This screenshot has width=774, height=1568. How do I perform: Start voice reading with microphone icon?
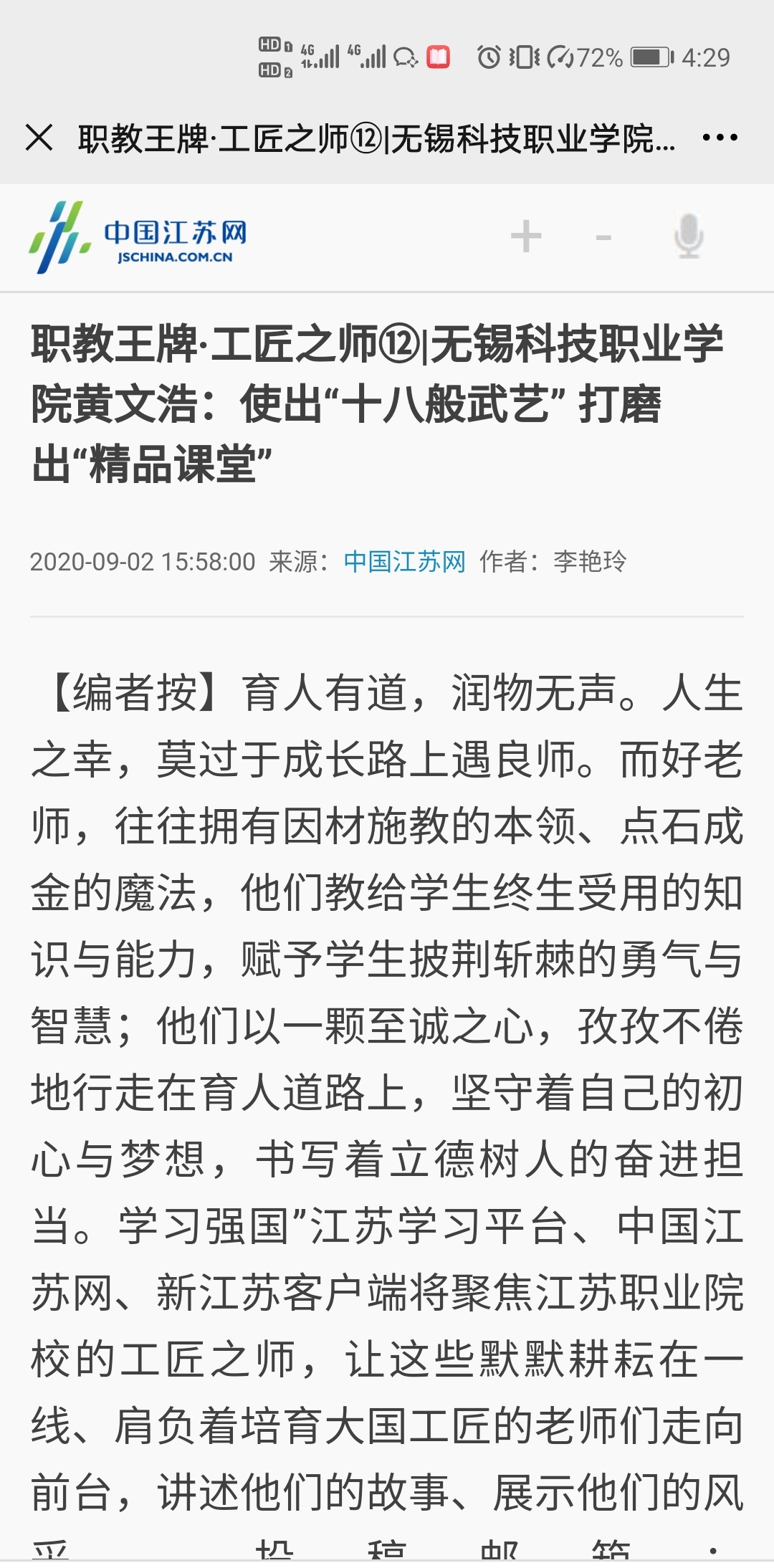689,236
